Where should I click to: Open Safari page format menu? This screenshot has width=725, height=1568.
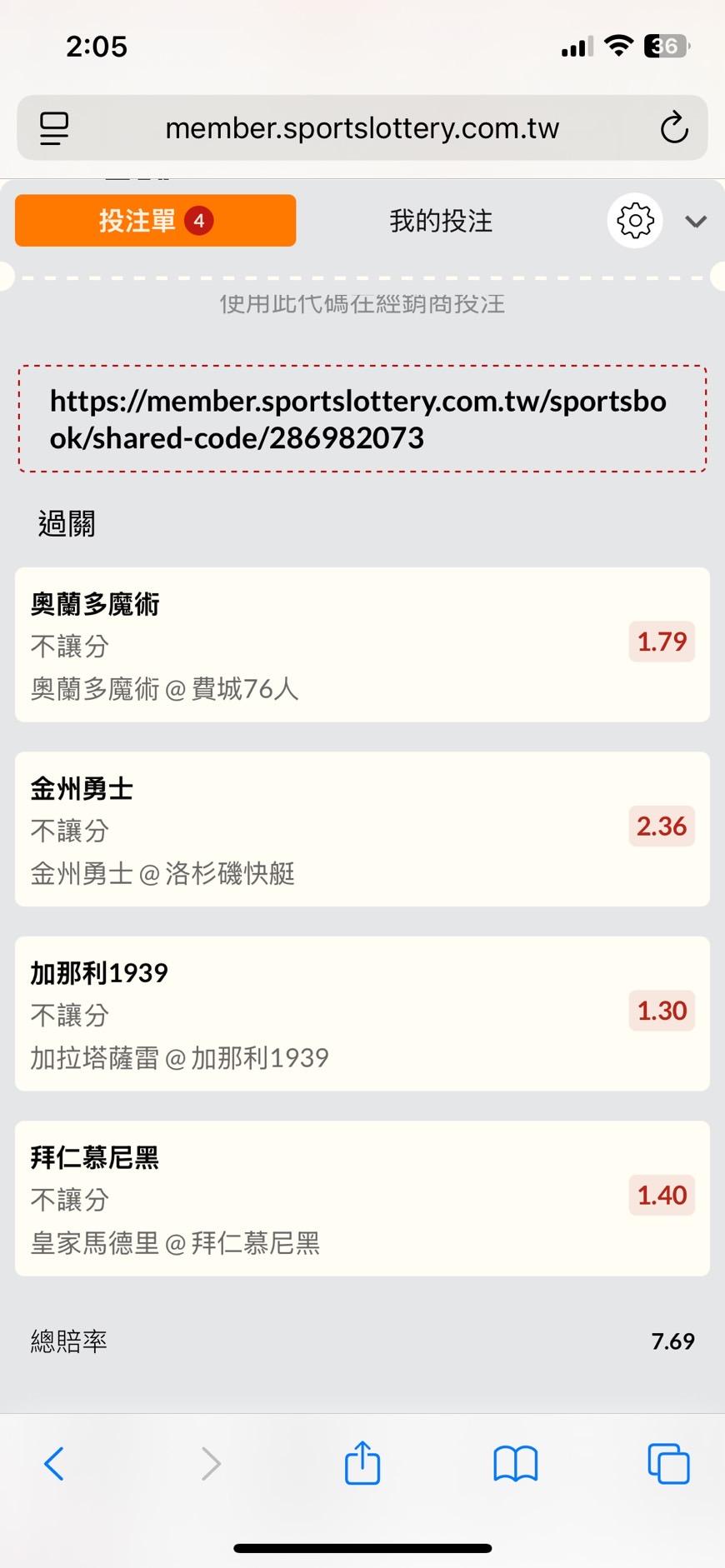pos(54,128)
